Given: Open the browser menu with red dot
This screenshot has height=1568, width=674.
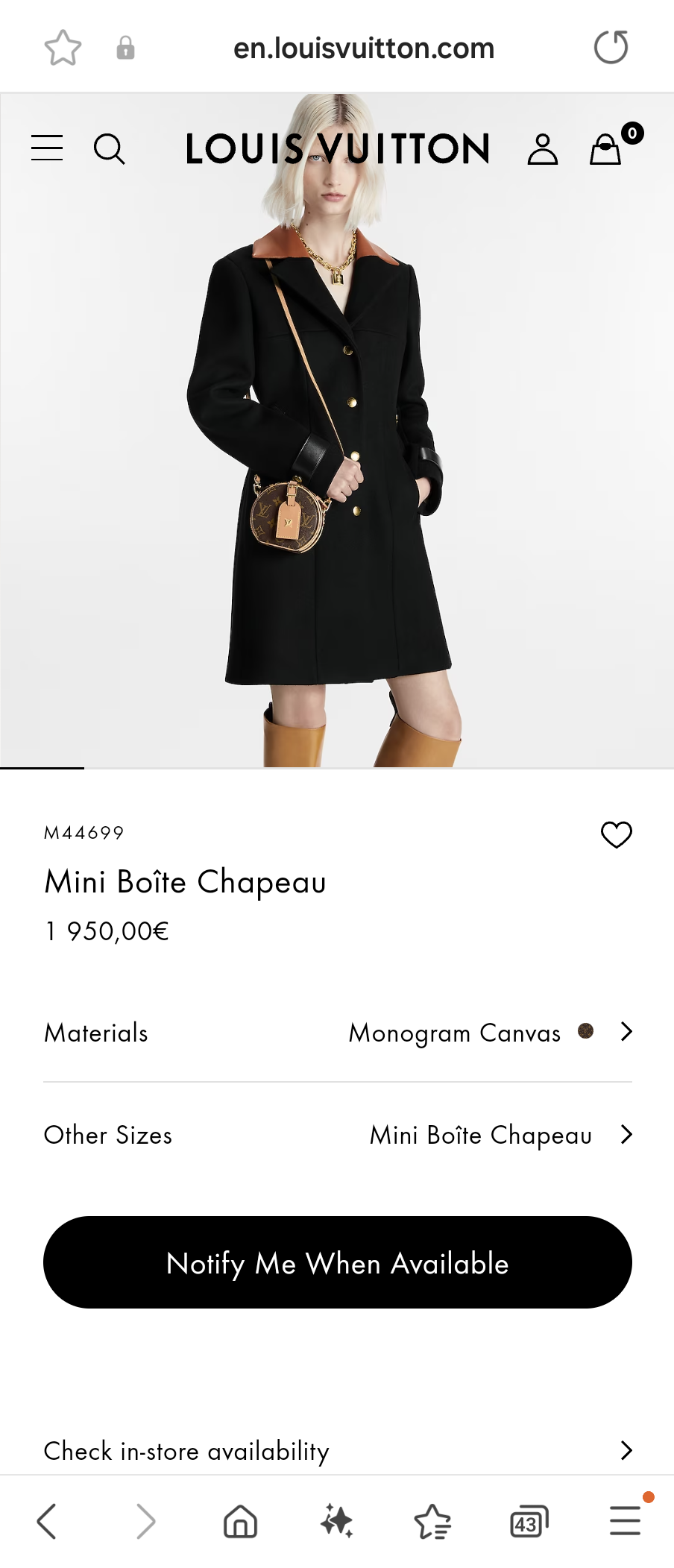Looking at the screenshot, I should pos(625,1520).
